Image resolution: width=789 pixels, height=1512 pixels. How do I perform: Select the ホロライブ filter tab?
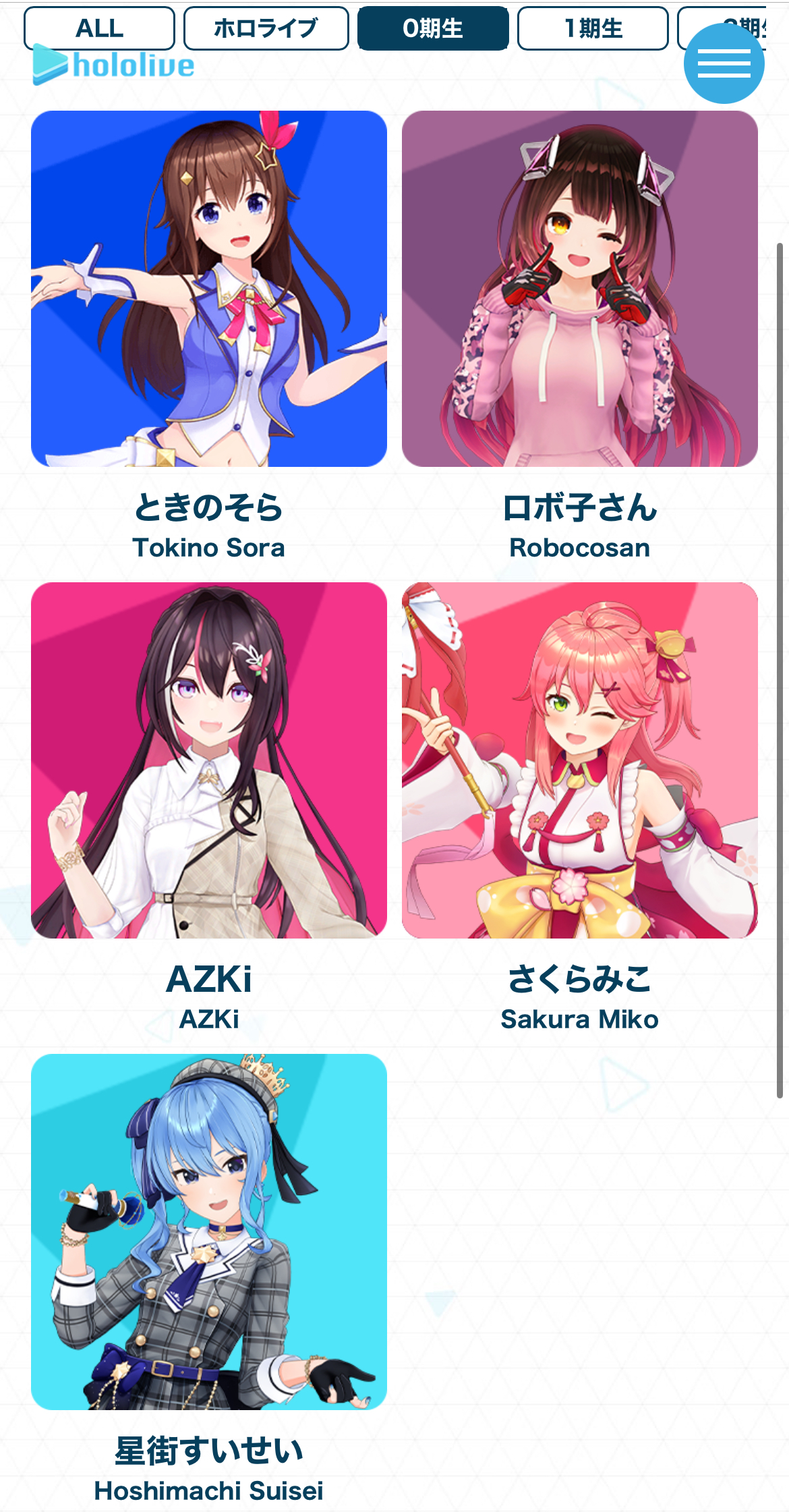[266, 28]
